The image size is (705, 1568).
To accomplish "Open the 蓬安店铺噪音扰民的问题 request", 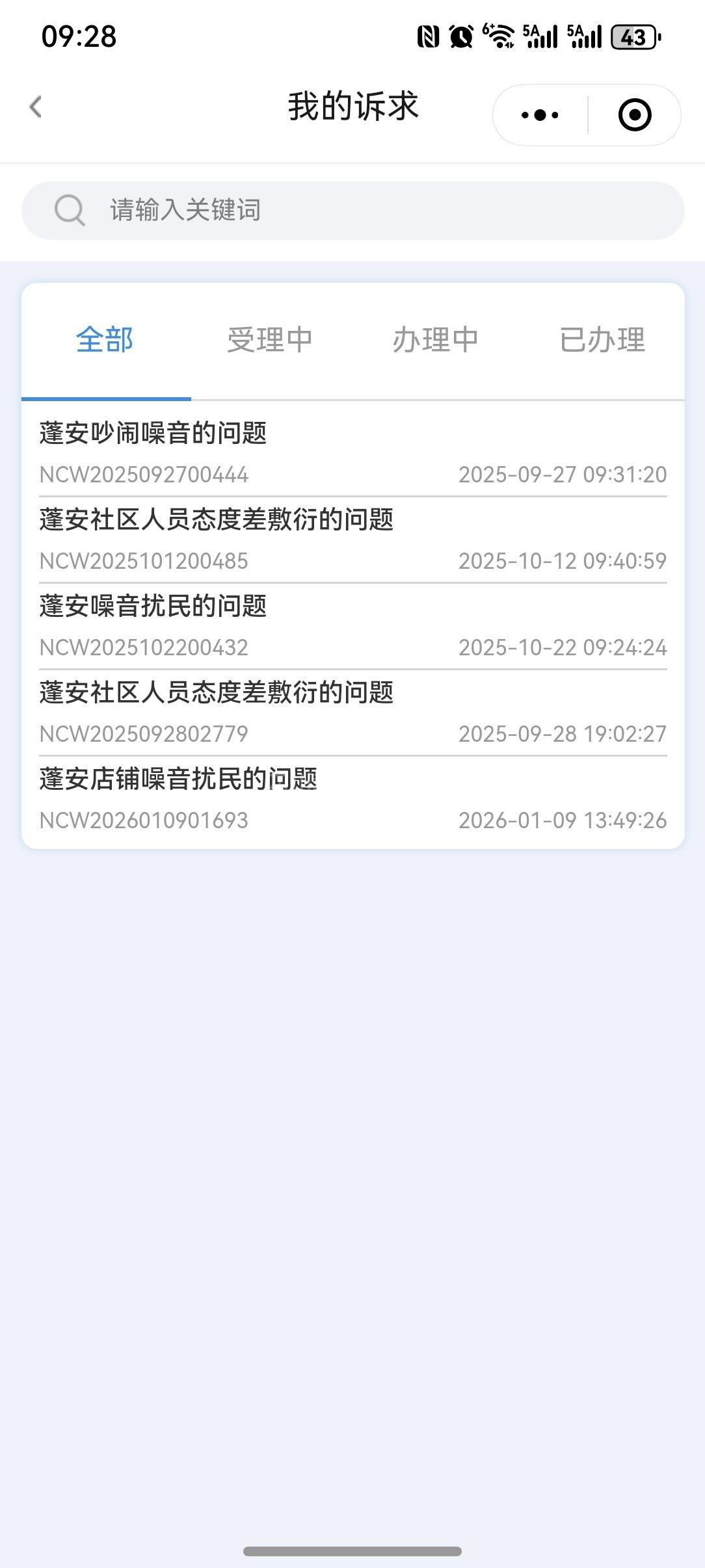I will [352, 799].
